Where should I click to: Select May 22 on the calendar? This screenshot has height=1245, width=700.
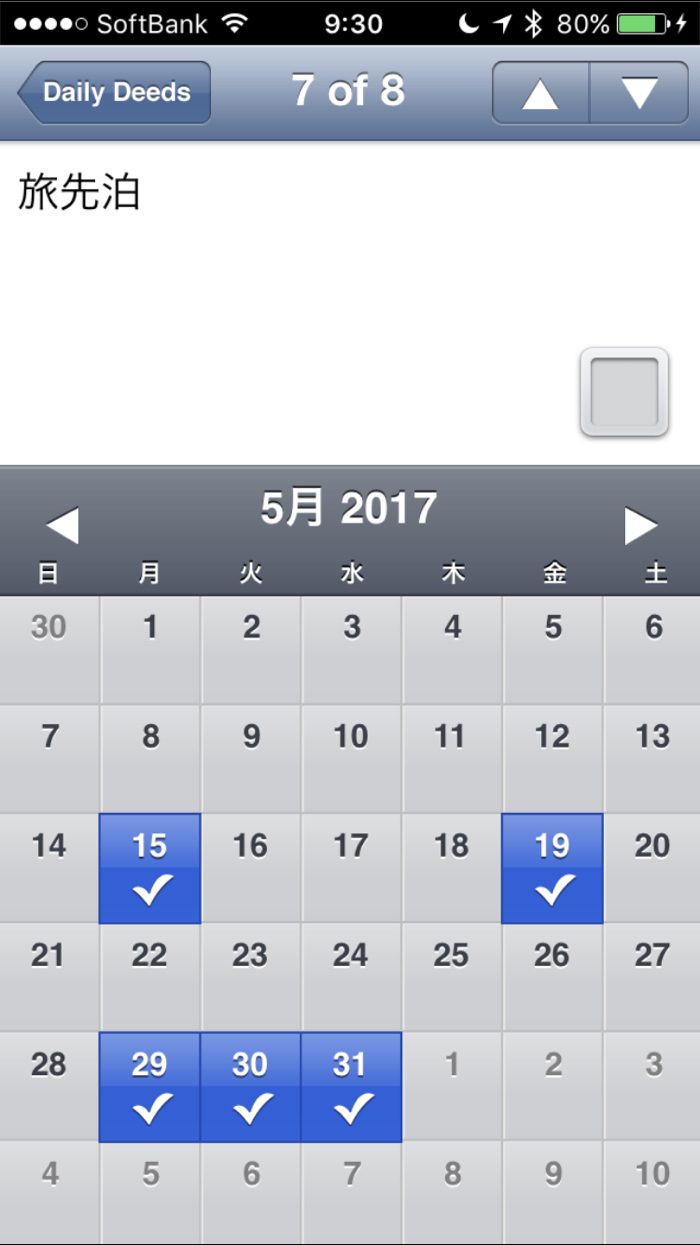(x=150, y=977)
